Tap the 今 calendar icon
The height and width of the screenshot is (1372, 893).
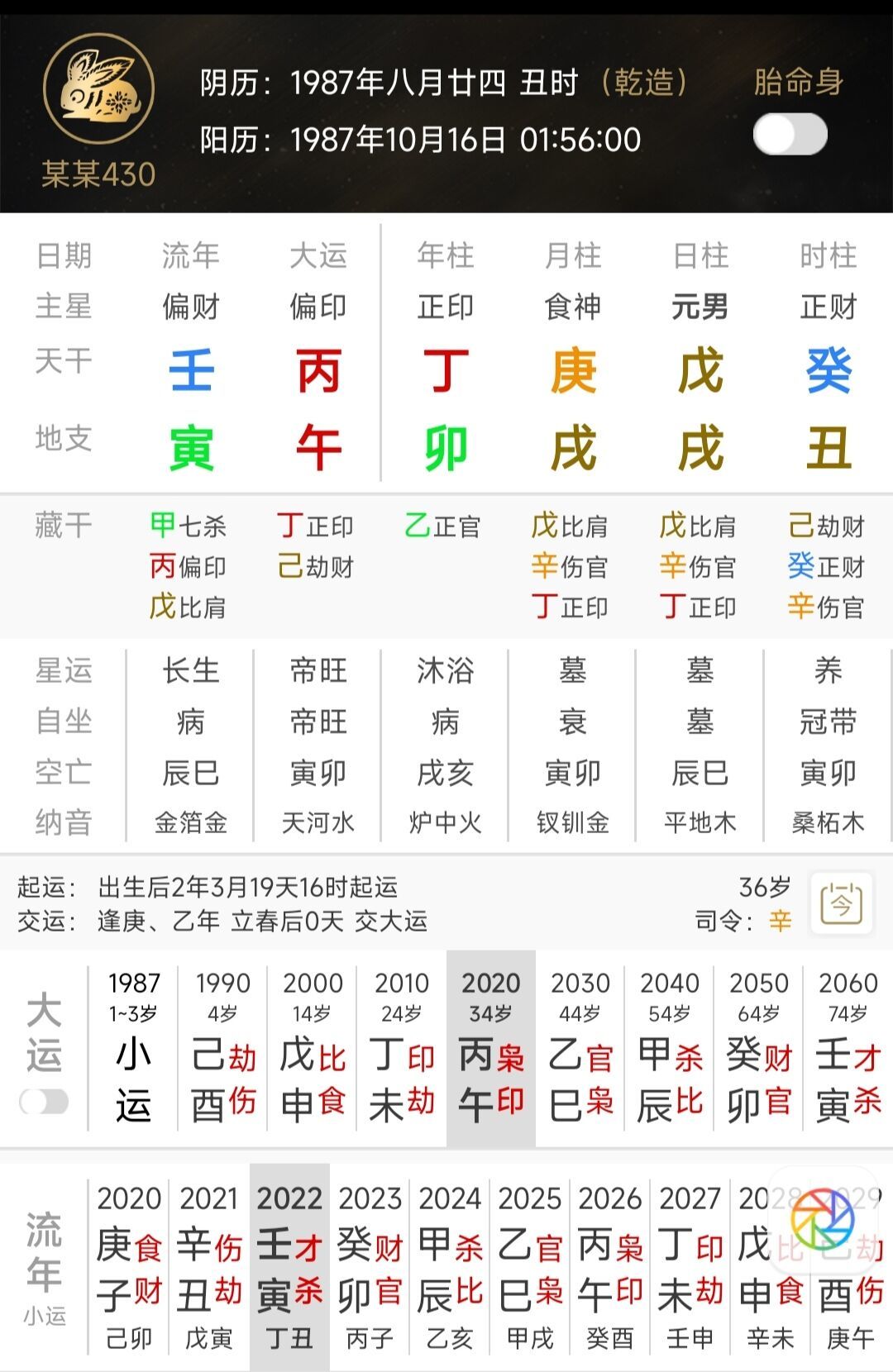pyautogui.click(x=841, y=903)
